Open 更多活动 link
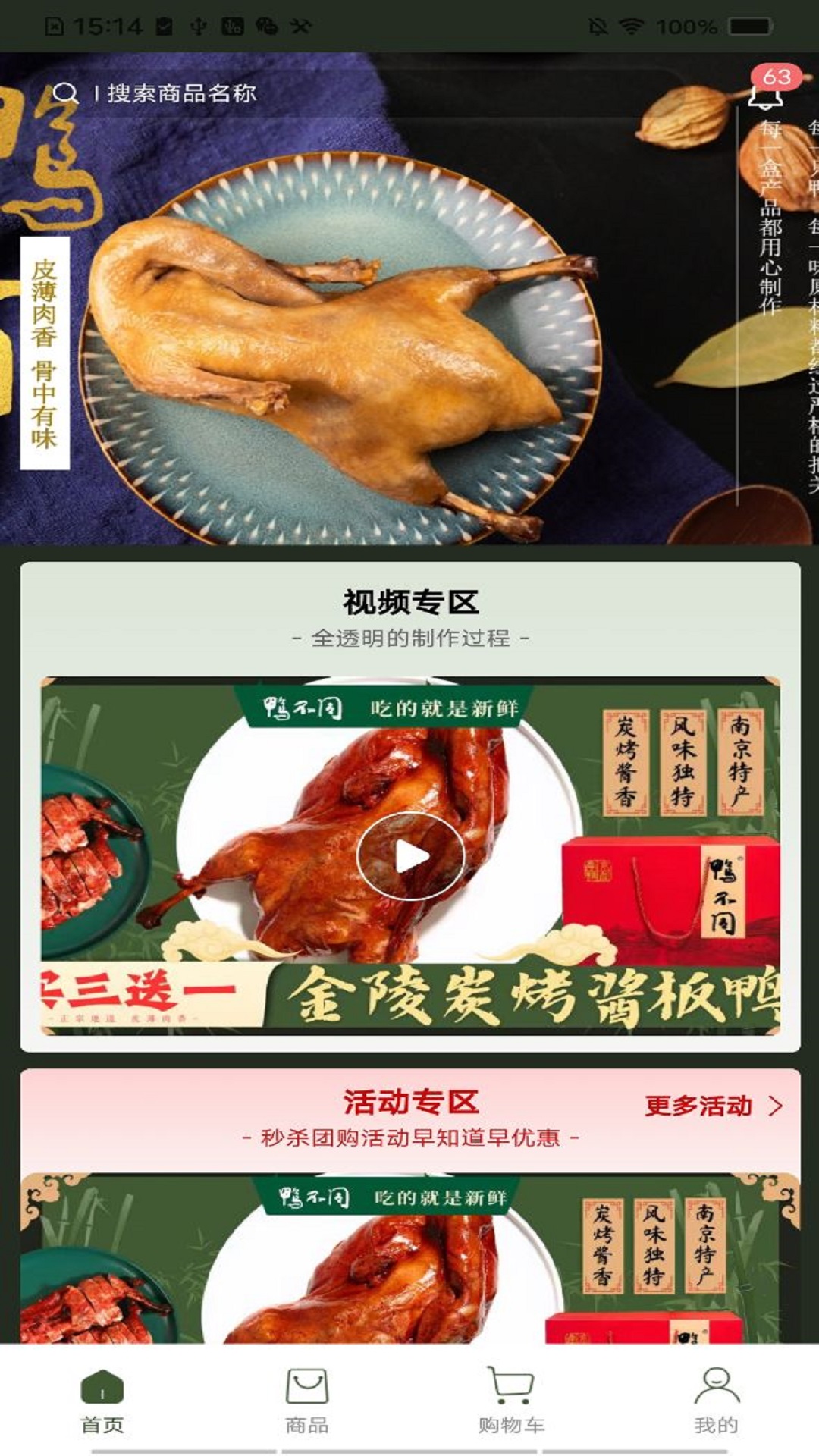The width and height of the screenshot is (819, 1456). click(713, 1106)
